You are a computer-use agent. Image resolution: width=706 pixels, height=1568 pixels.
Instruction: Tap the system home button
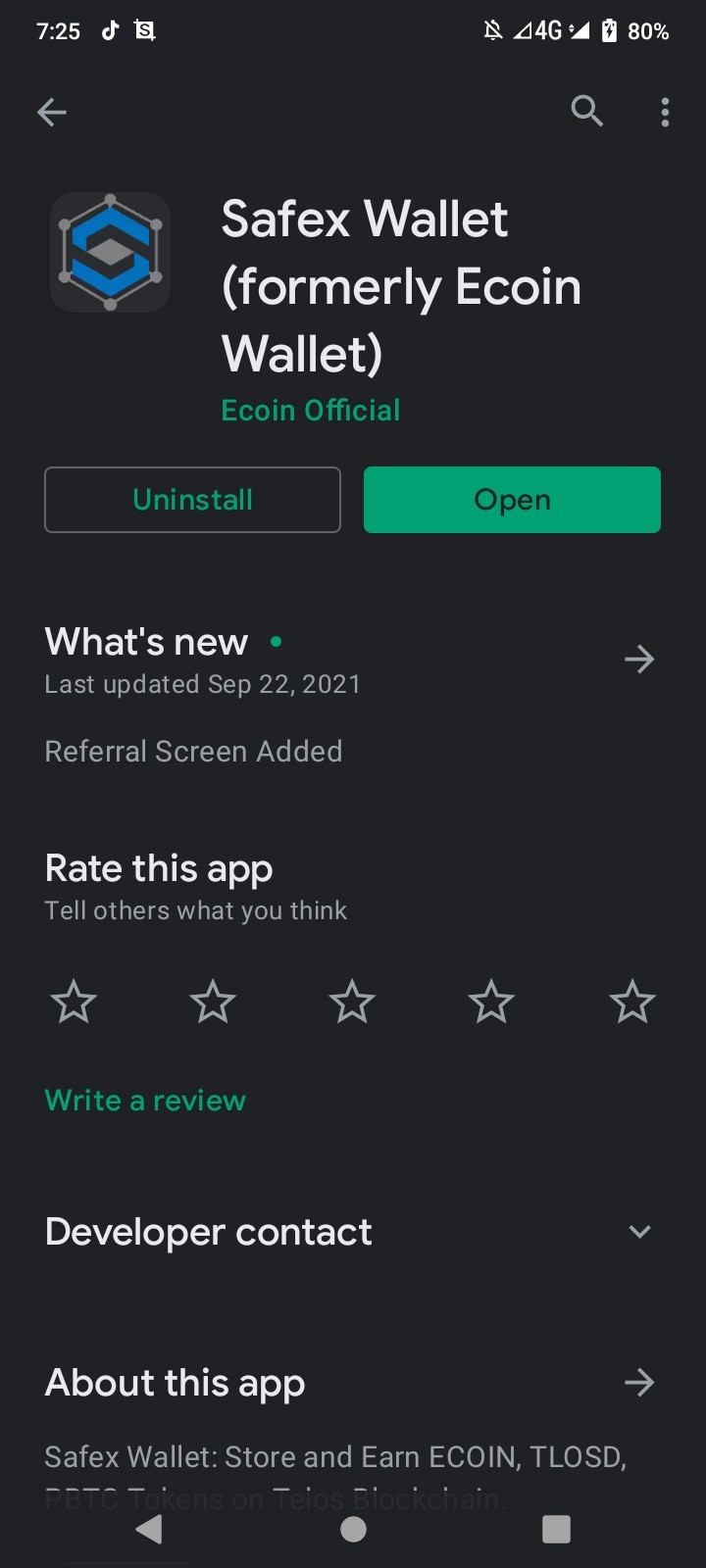click(353, 1529)
